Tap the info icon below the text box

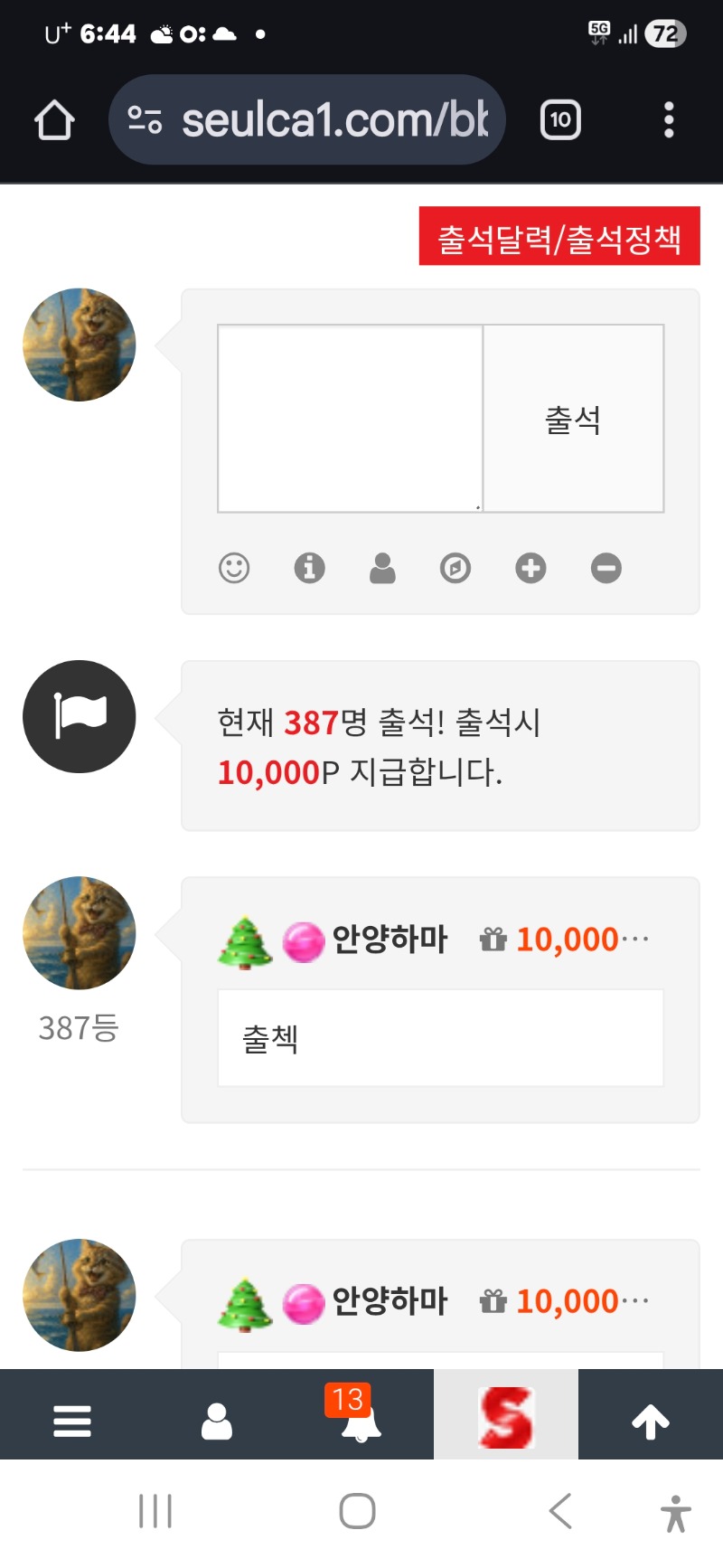pos(309,568)
